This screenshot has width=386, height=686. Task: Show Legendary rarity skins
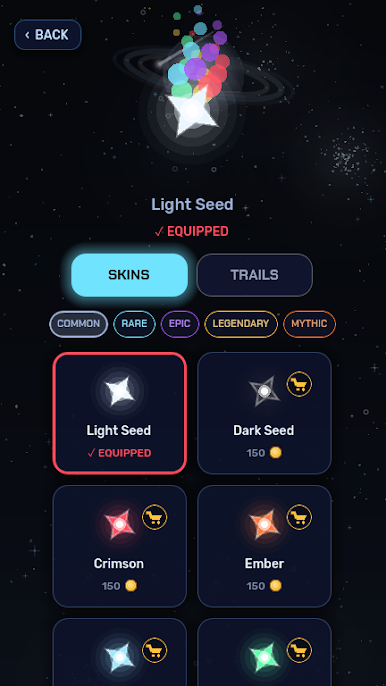241,324
